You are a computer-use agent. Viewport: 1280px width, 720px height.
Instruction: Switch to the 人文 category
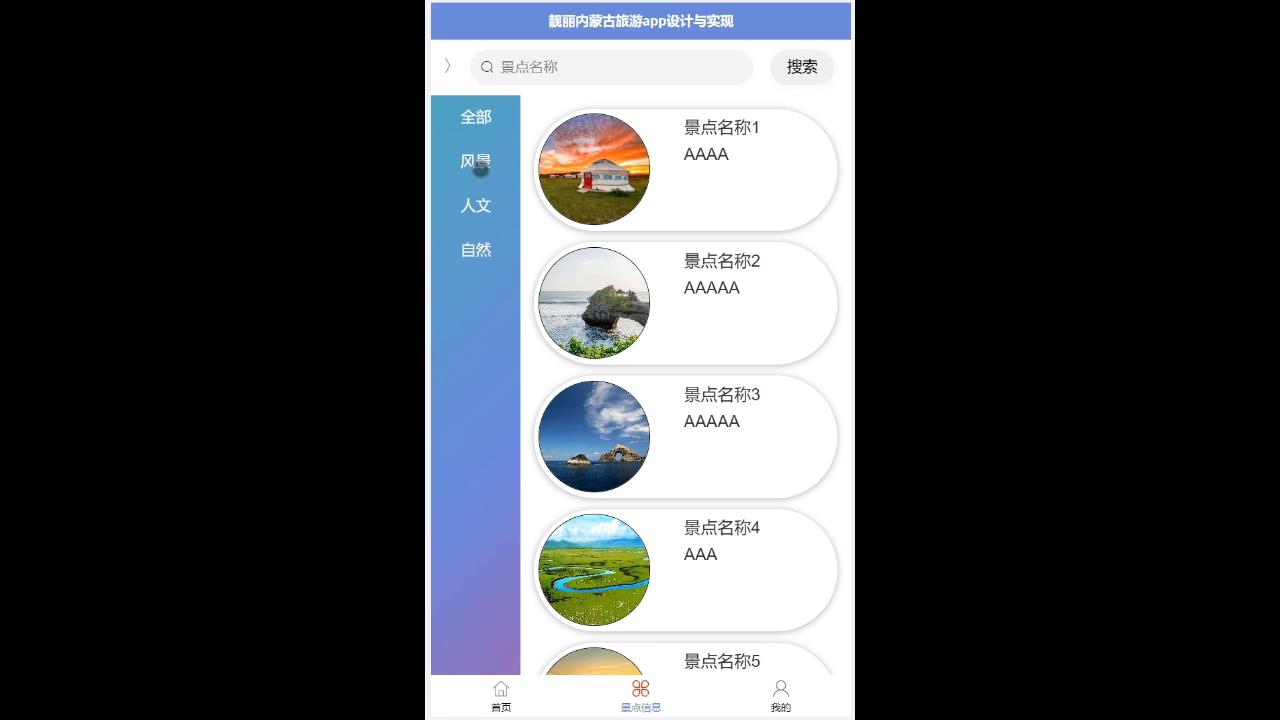click(x=476, y=205)
